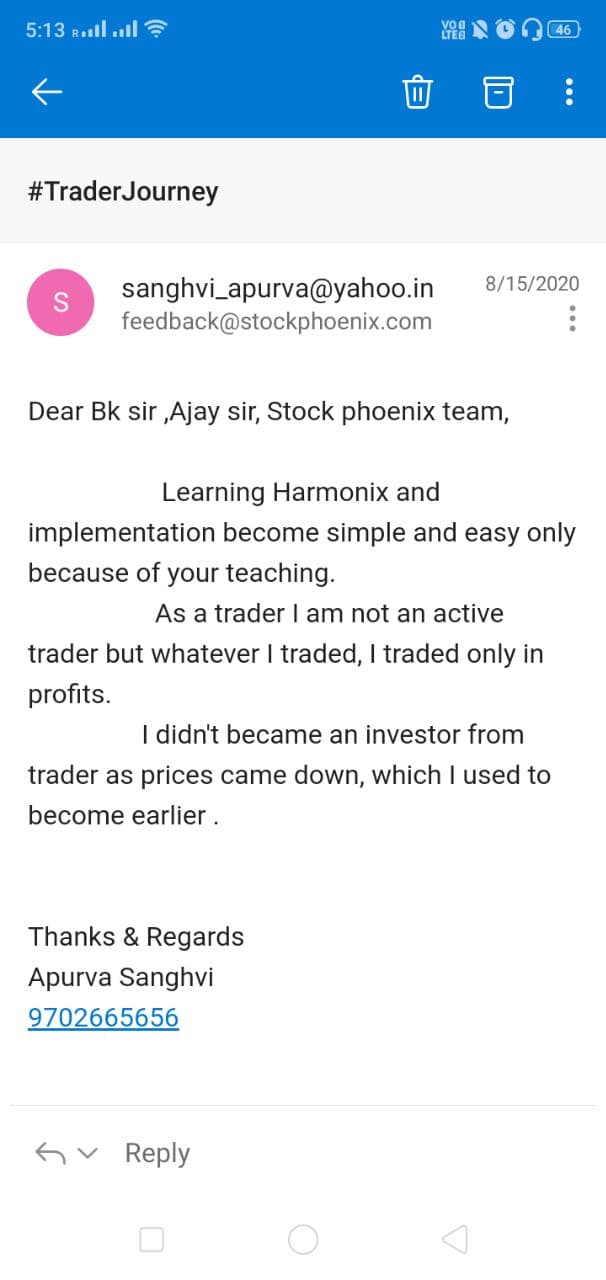Go back using the top-left arrow
This screenshot has width=606, height=1280.
pos(47,93)
